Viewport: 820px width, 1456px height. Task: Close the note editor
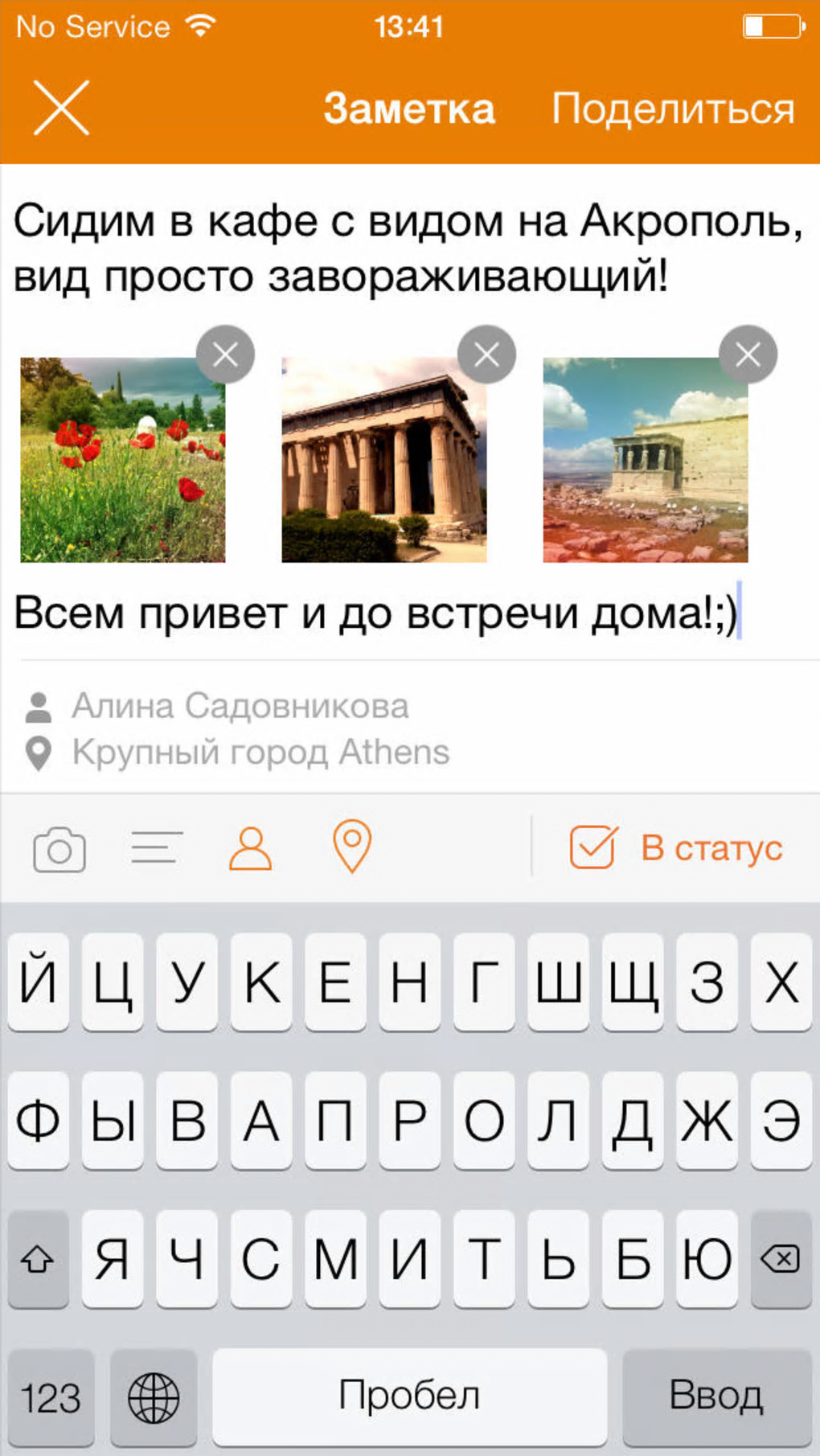pos(61,108)
